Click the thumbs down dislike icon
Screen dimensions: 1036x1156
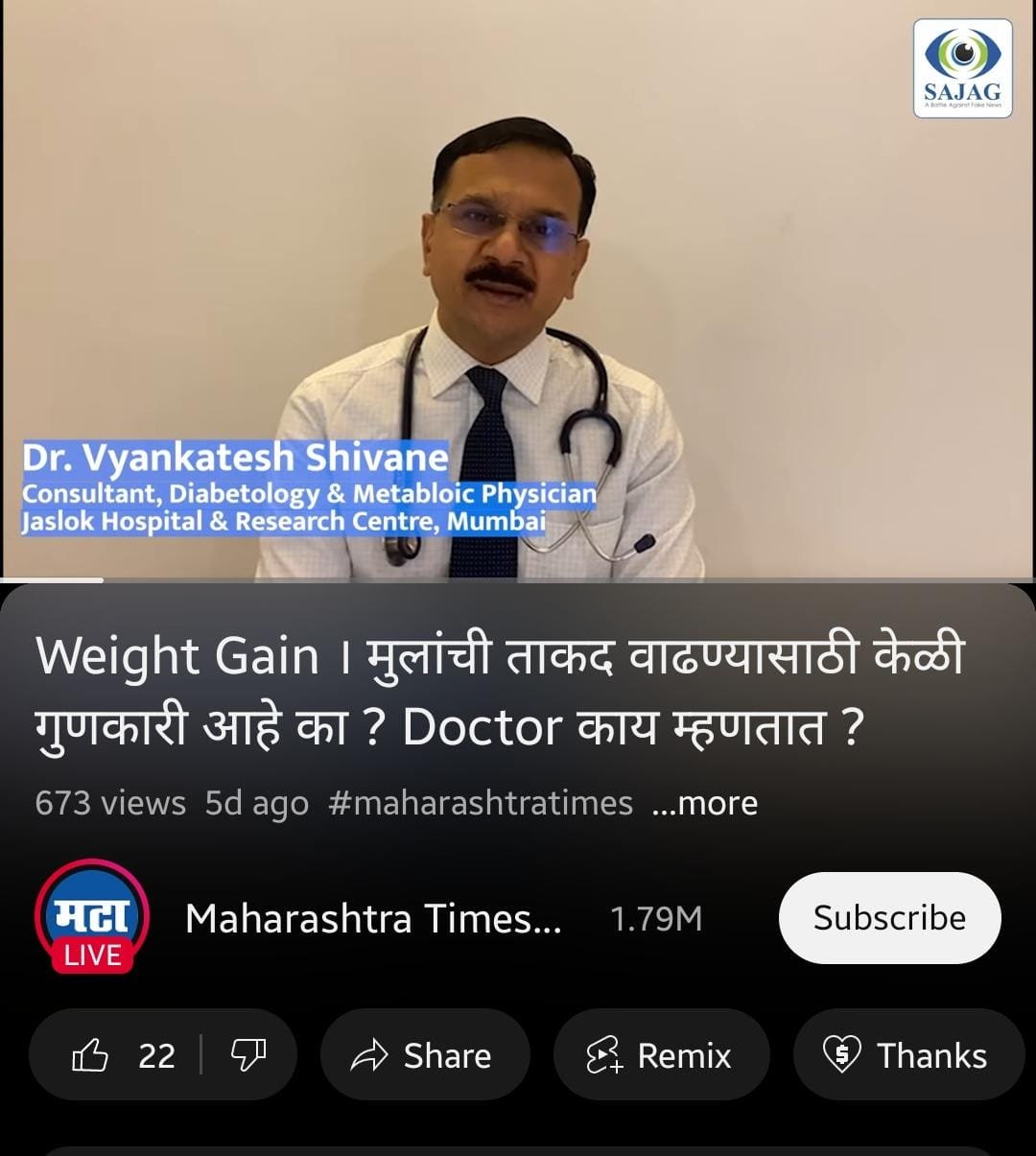pos(250,1053)
